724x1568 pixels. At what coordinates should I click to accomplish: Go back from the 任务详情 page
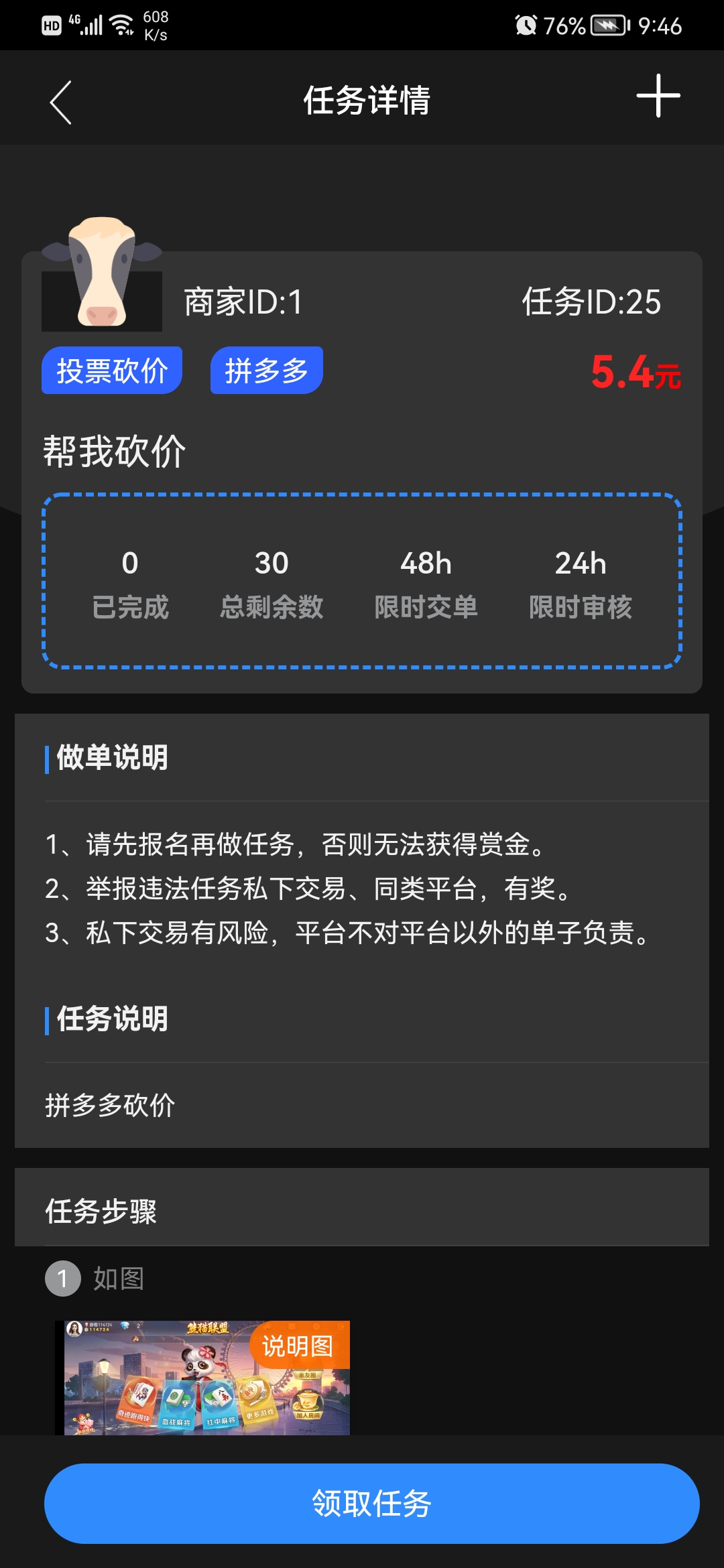click(x=61, y=103)
